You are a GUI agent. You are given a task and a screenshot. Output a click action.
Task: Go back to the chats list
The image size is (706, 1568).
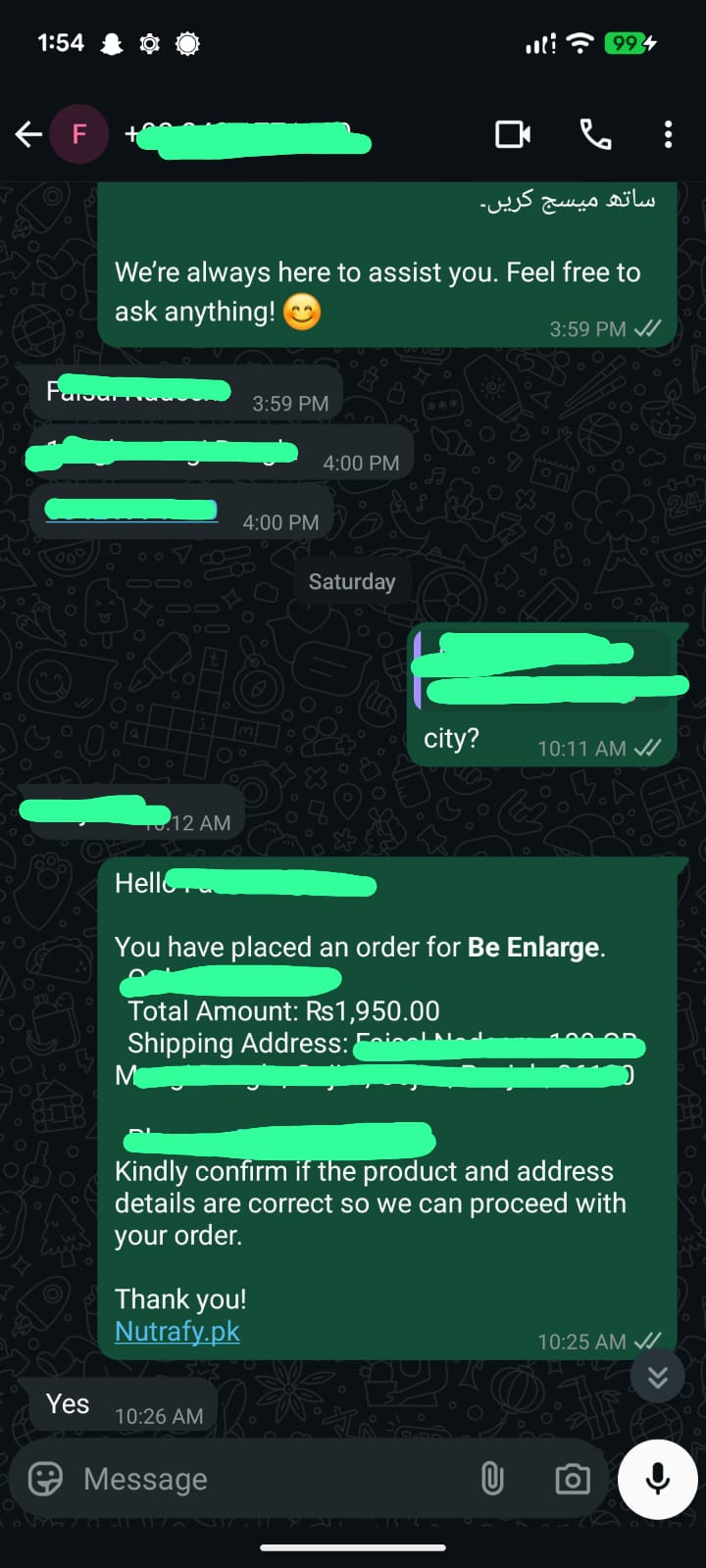[x=28, y=134]
